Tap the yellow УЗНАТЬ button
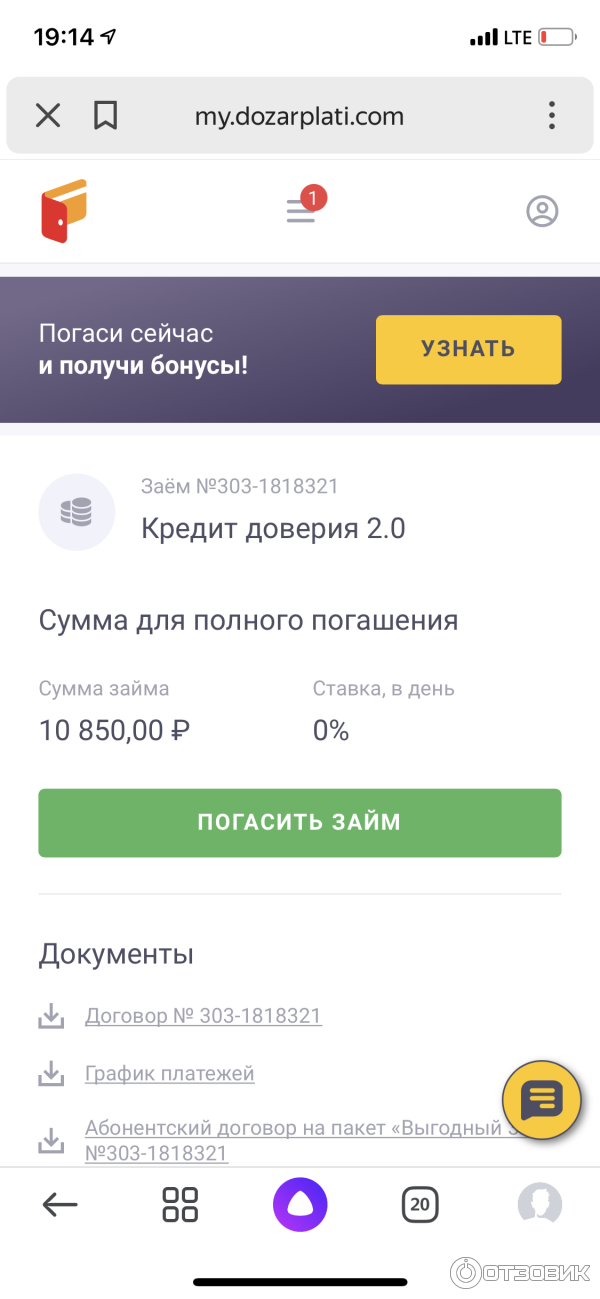 (468, 349)
